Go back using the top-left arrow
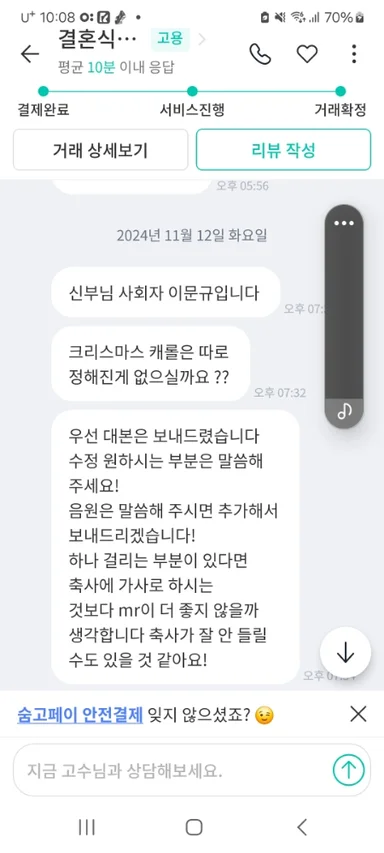This screenshot has height=853, width=384. [x=30, y=54]
